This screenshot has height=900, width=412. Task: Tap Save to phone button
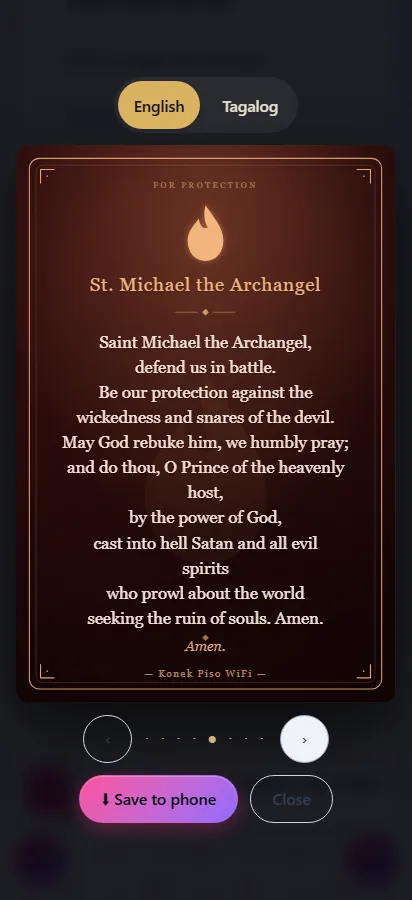point(158,799)
